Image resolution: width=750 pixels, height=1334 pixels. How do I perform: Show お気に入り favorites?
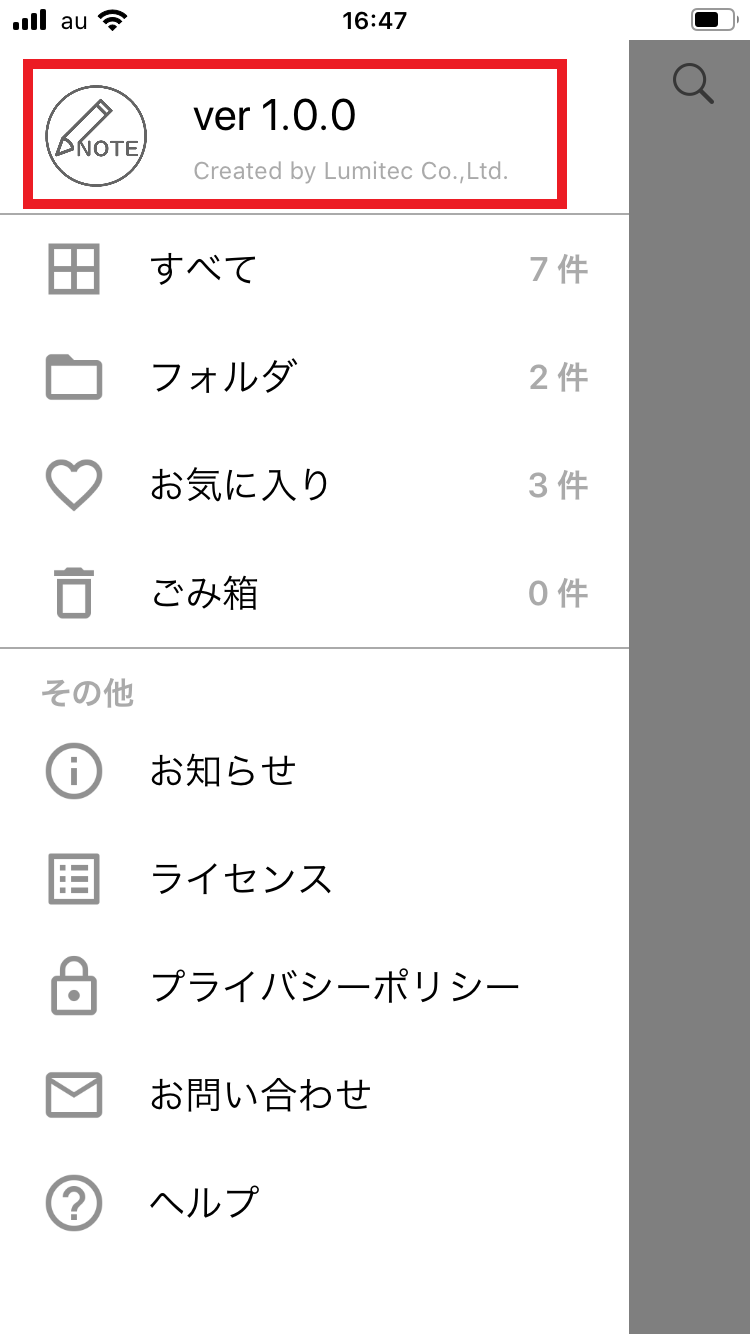314,485
